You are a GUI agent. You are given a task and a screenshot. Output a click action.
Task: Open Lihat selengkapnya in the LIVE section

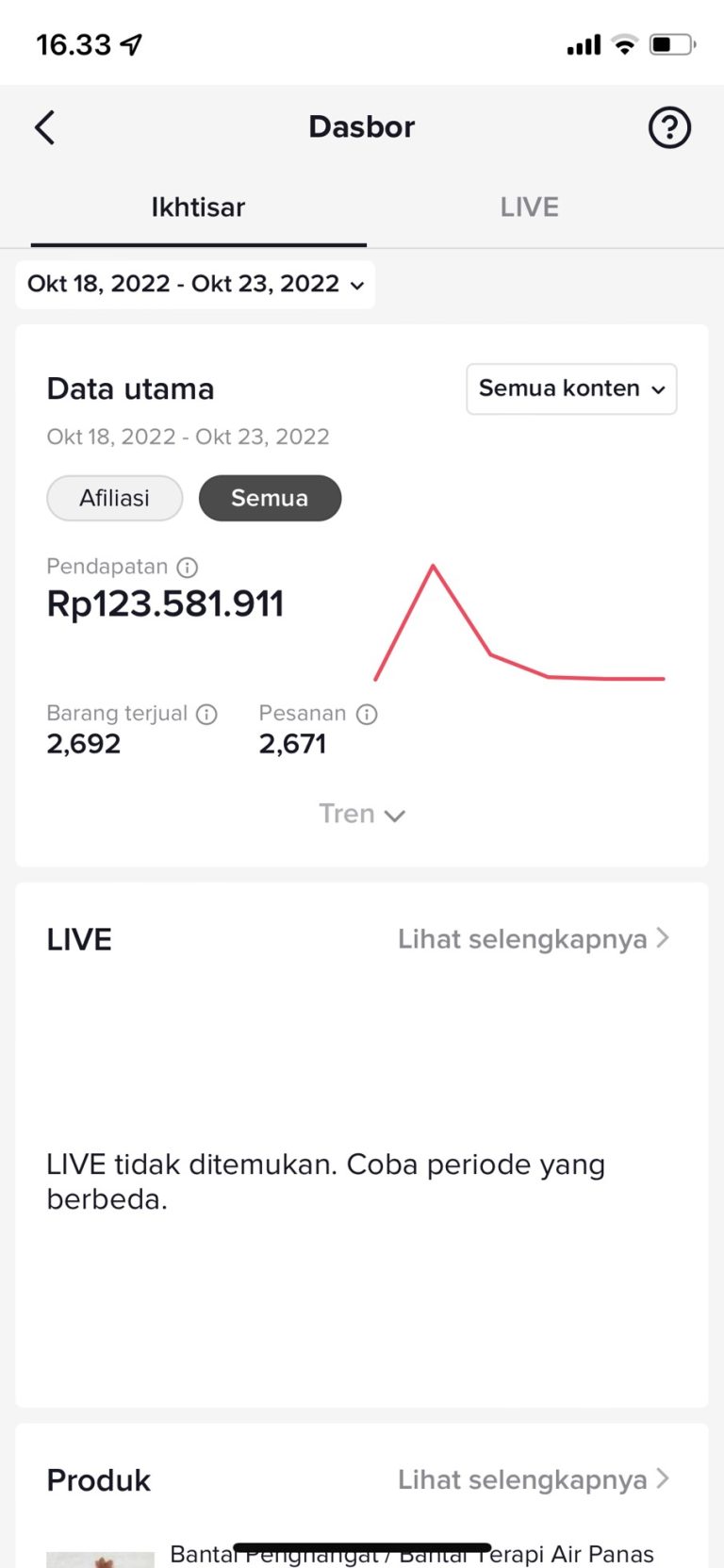[x=533, y=939]
